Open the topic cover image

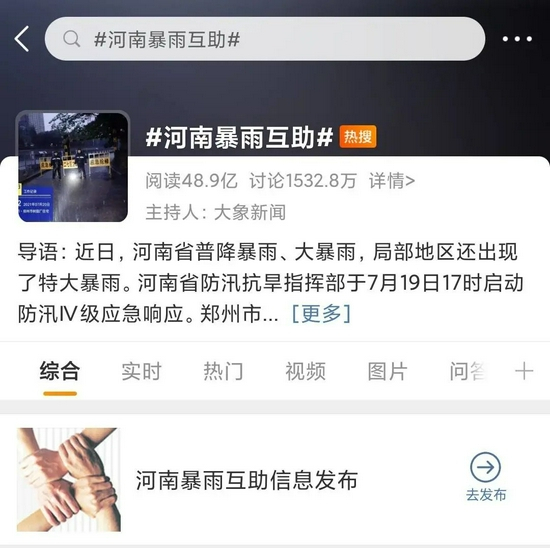[73, 167]
